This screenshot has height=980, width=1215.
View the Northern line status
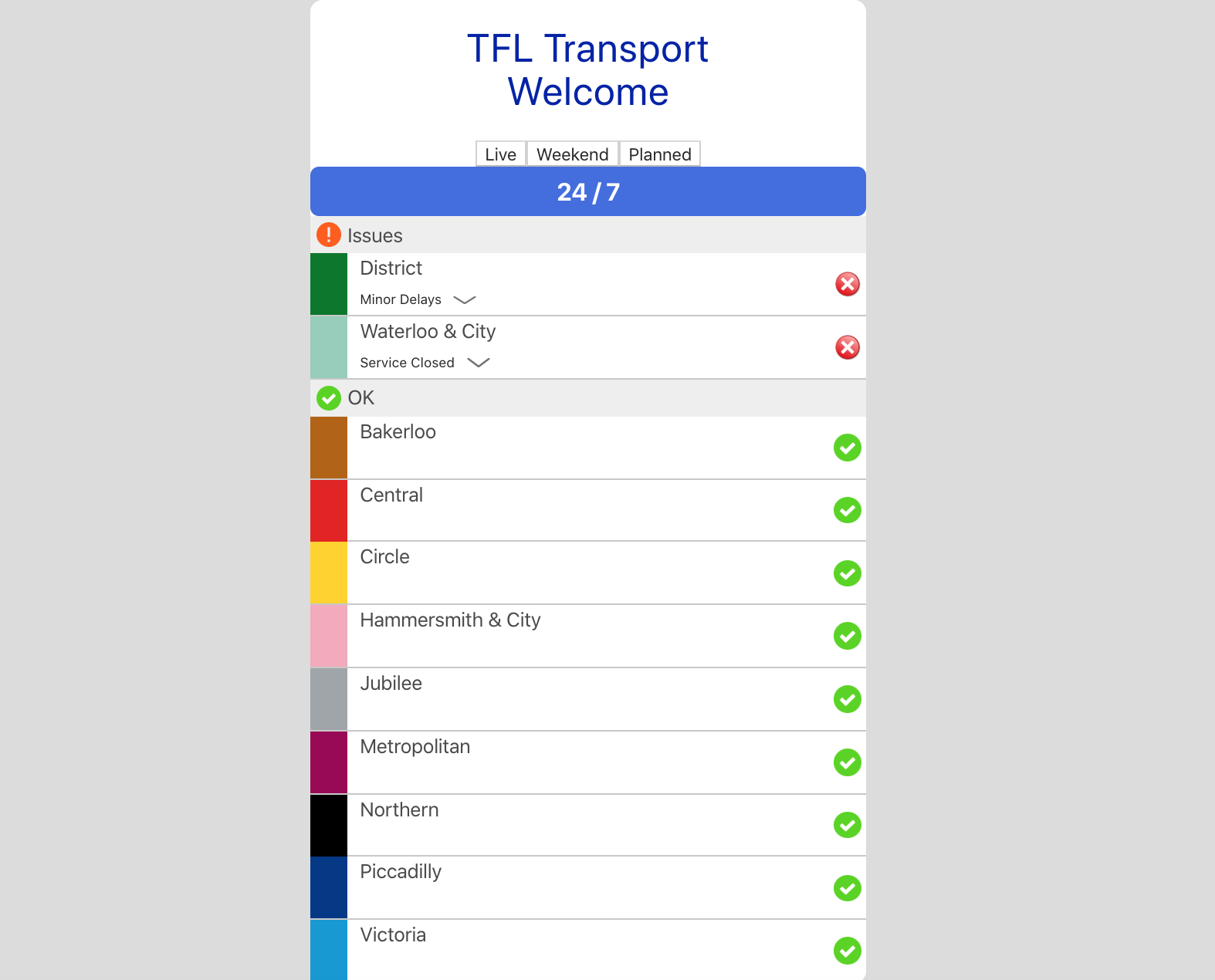[x=587, y=825]
